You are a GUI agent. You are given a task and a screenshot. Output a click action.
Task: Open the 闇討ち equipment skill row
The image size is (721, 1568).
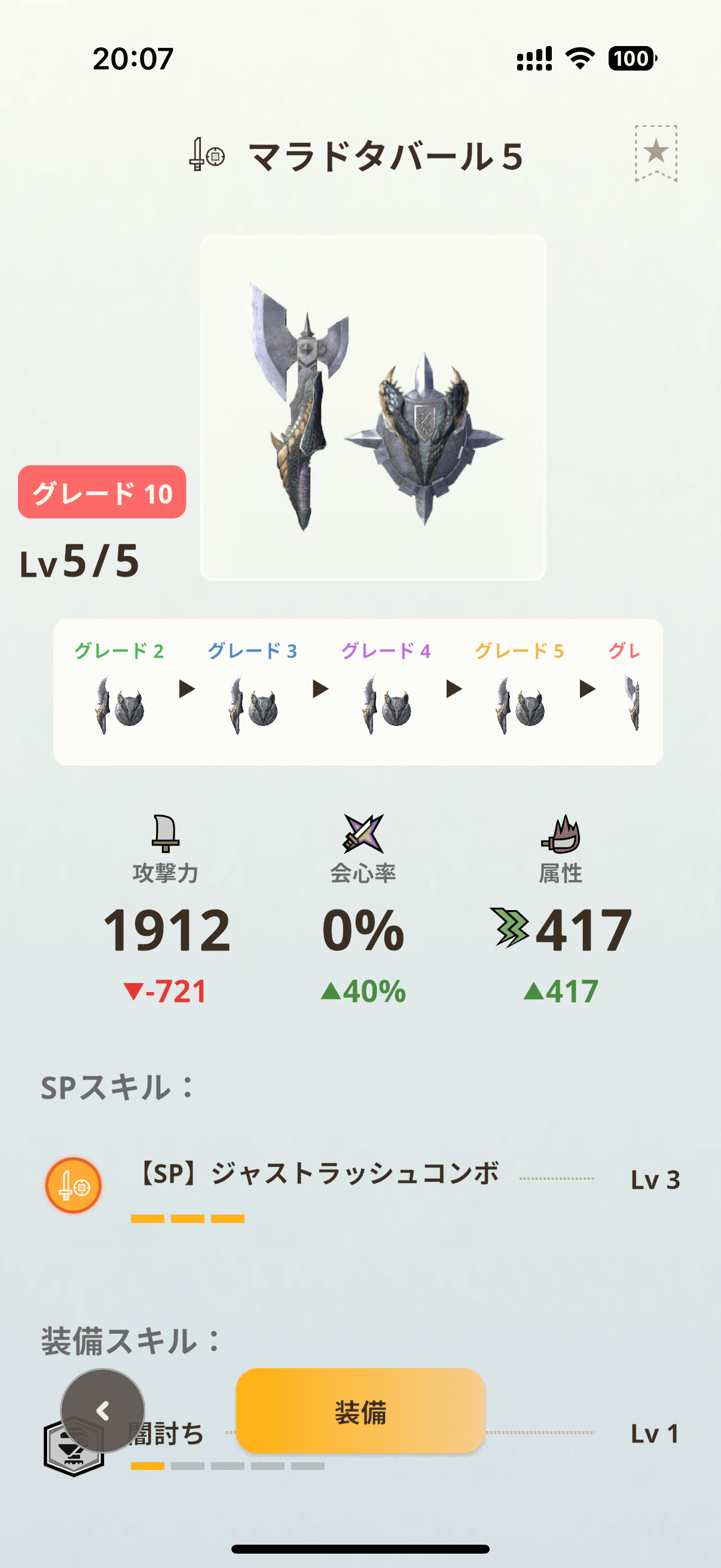tap(362, 1444)
